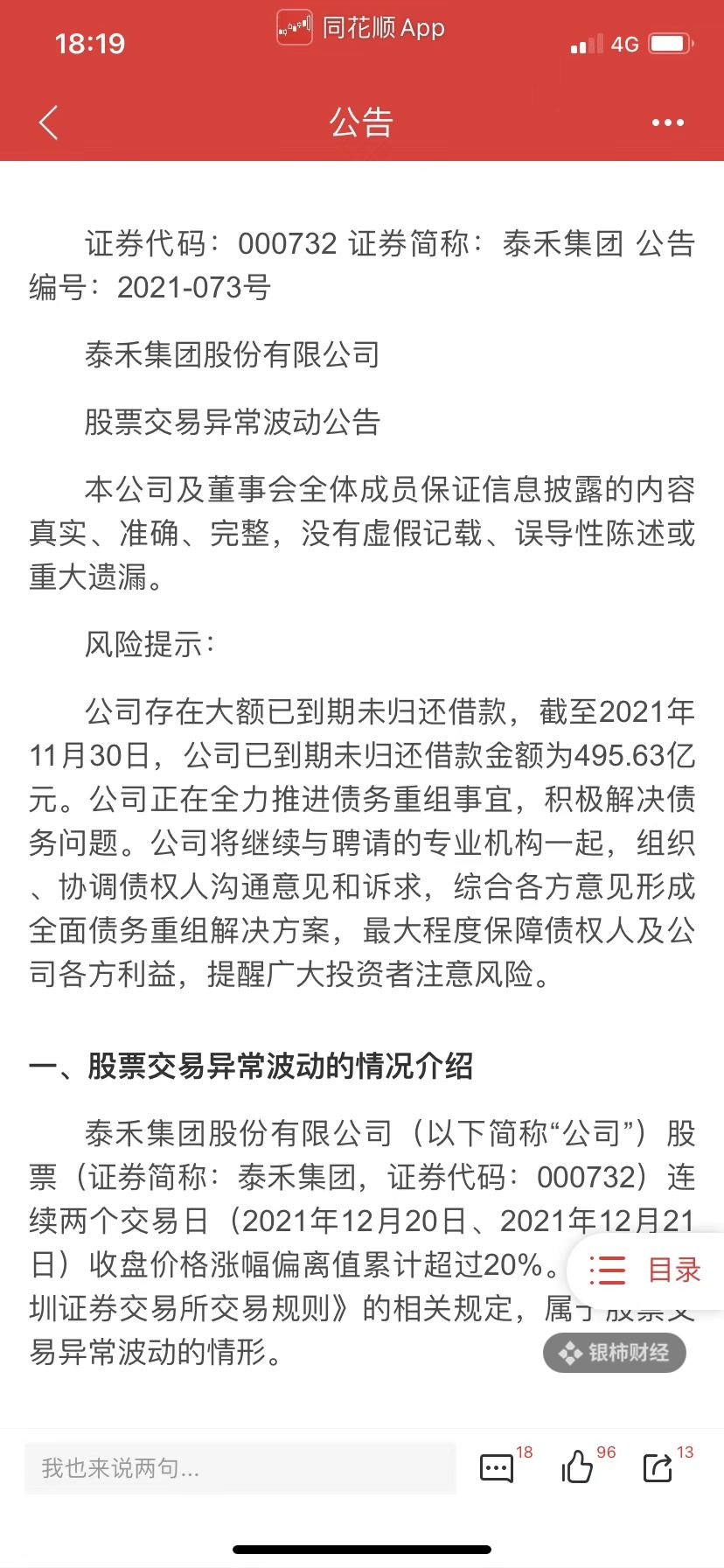Go back from the 公告 page
This screenshot has width=724, height=1568.
coord(49,122)
